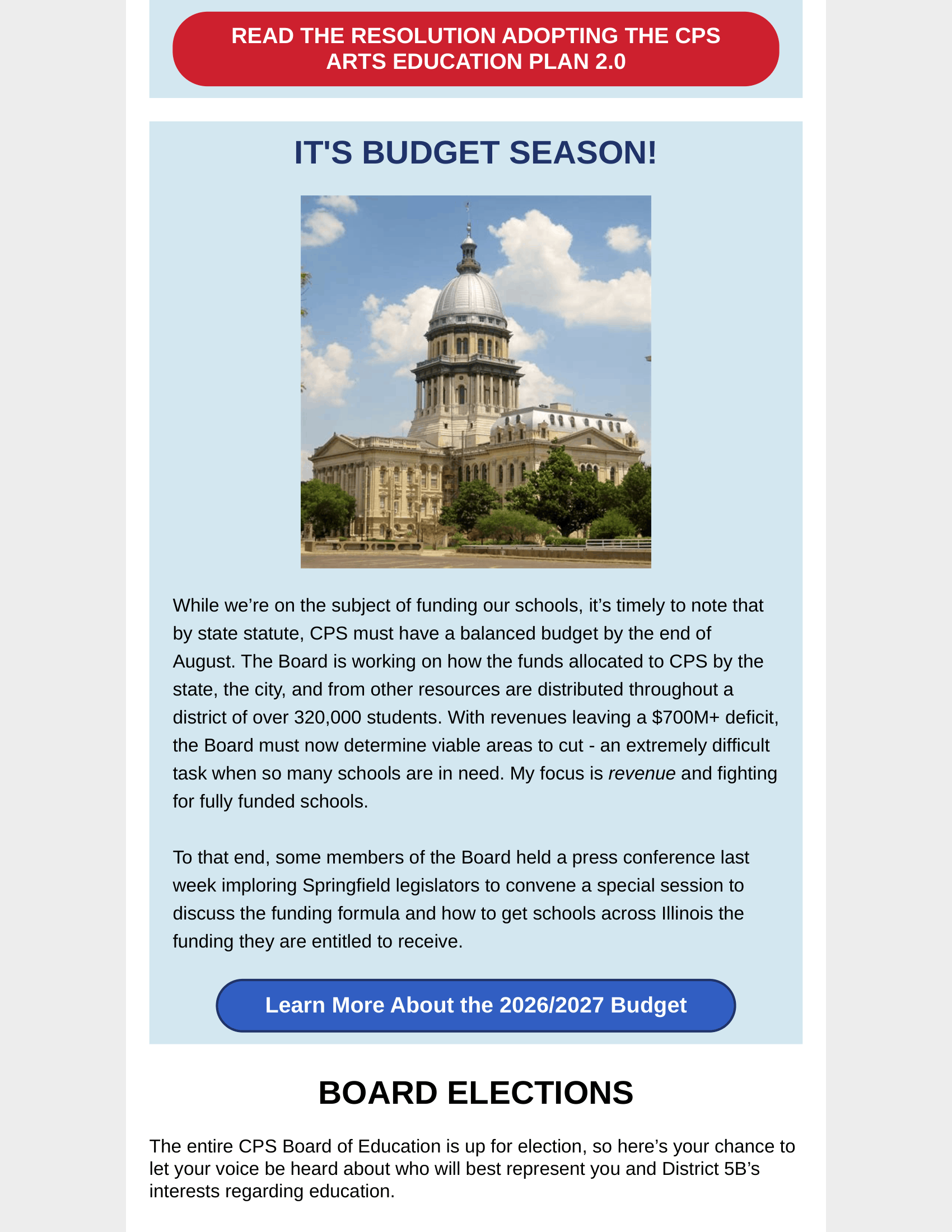Learn more about the 2026/2027 budget
The height and width of the screenshot is (1232, 952).
coord(475,1005)
